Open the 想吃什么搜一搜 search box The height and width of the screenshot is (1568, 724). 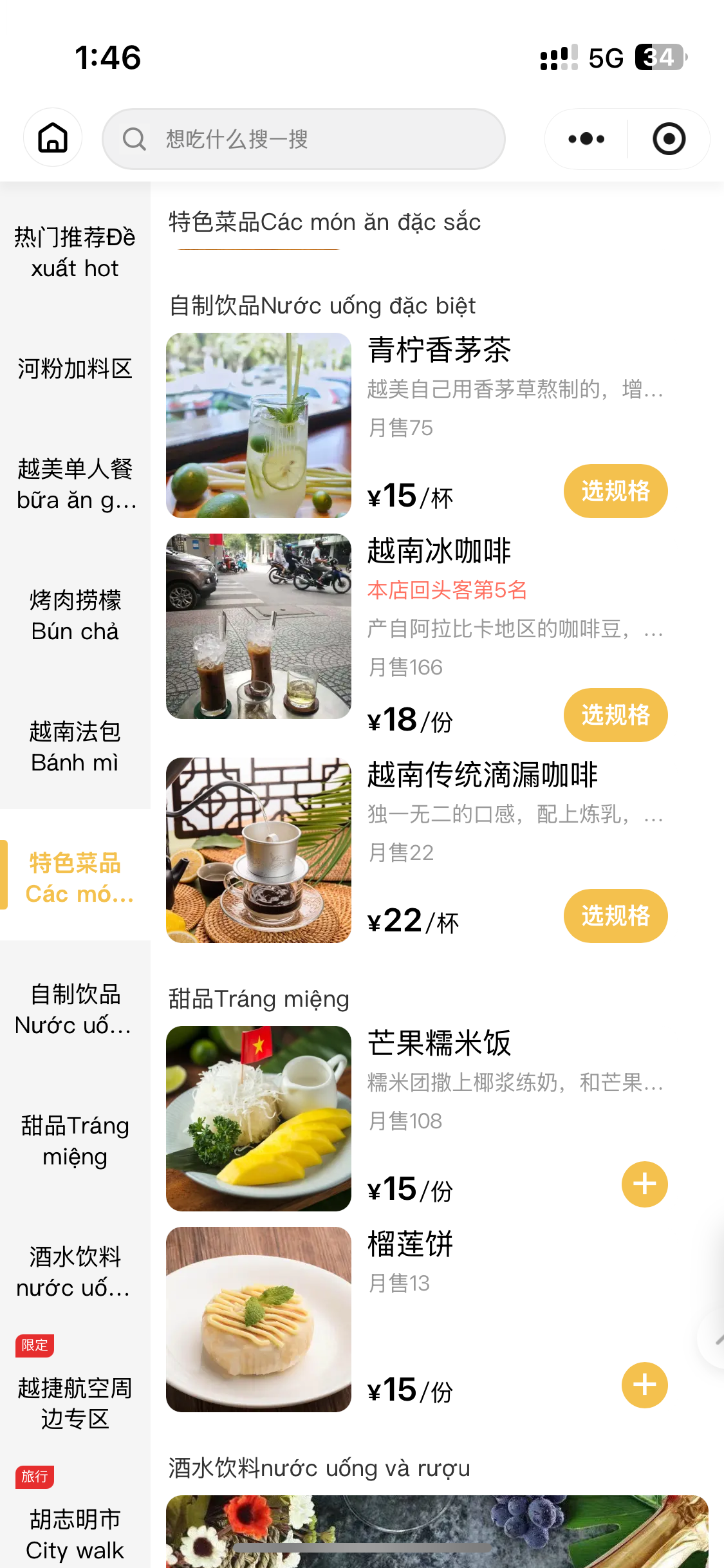303,139
